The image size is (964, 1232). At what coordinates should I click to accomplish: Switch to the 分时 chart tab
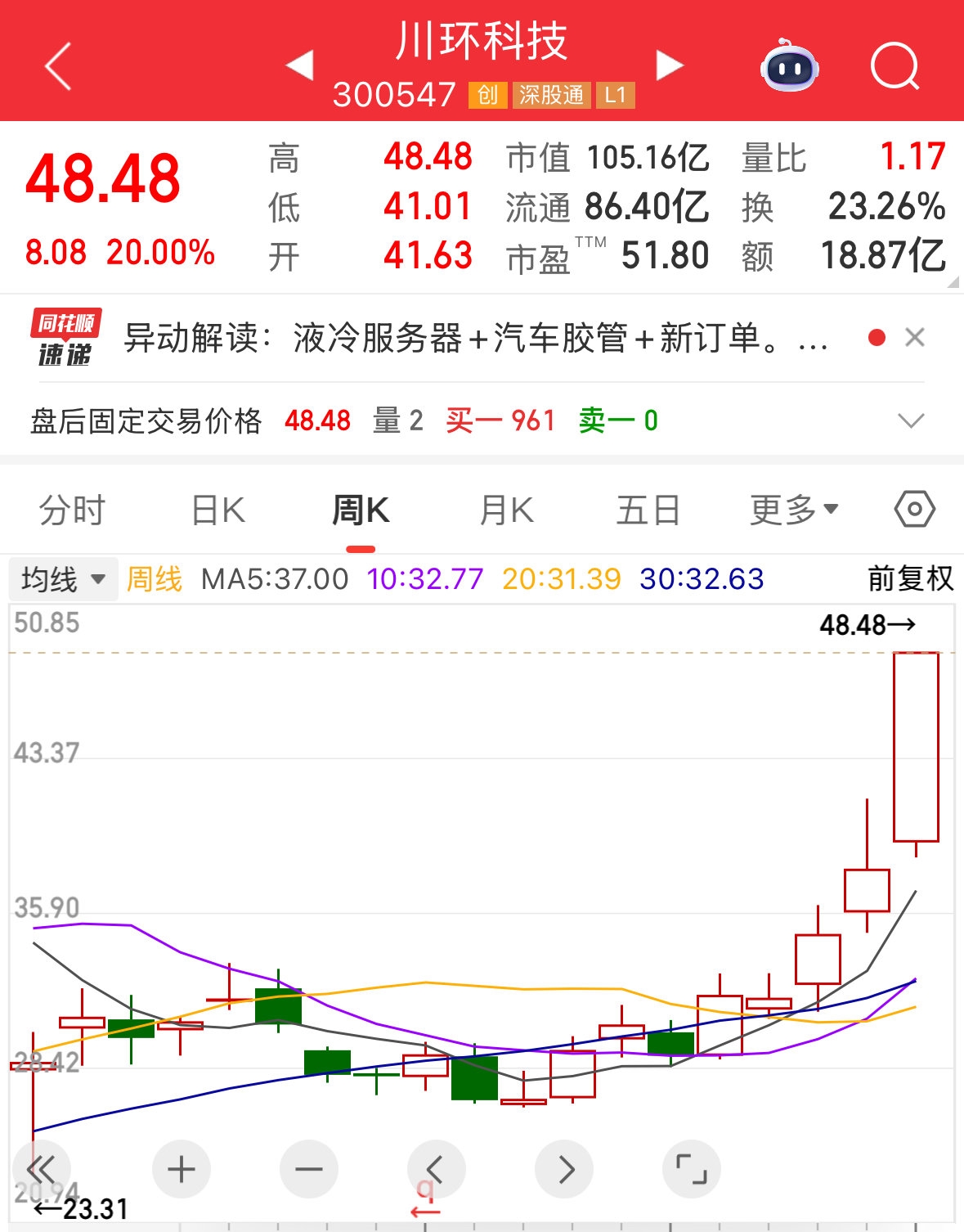click(72, 511)
